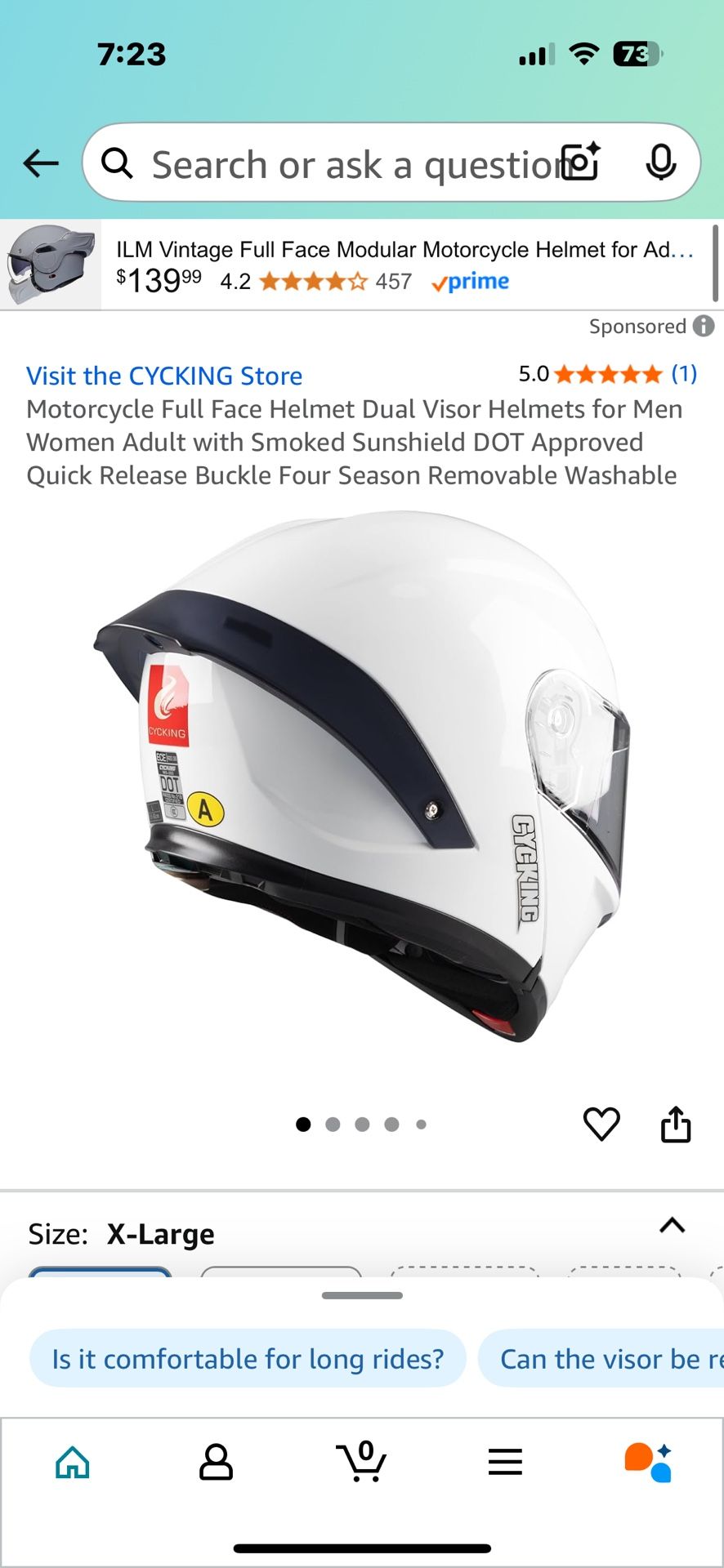The image size is (724, 1568).
Task: Open the Sponsored info icon
Action: point(704,326)
